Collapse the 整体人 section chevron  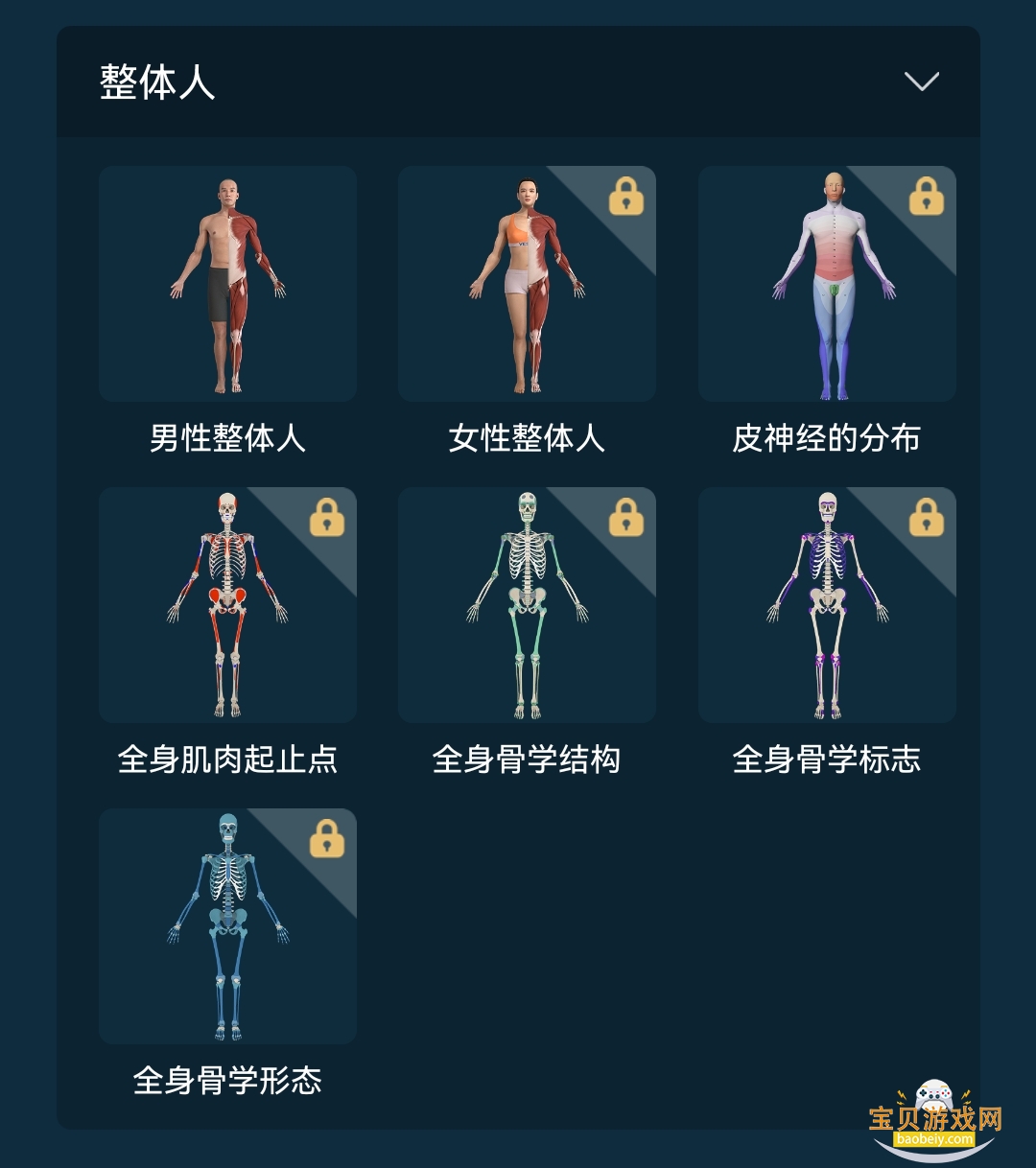click(921, 82)
